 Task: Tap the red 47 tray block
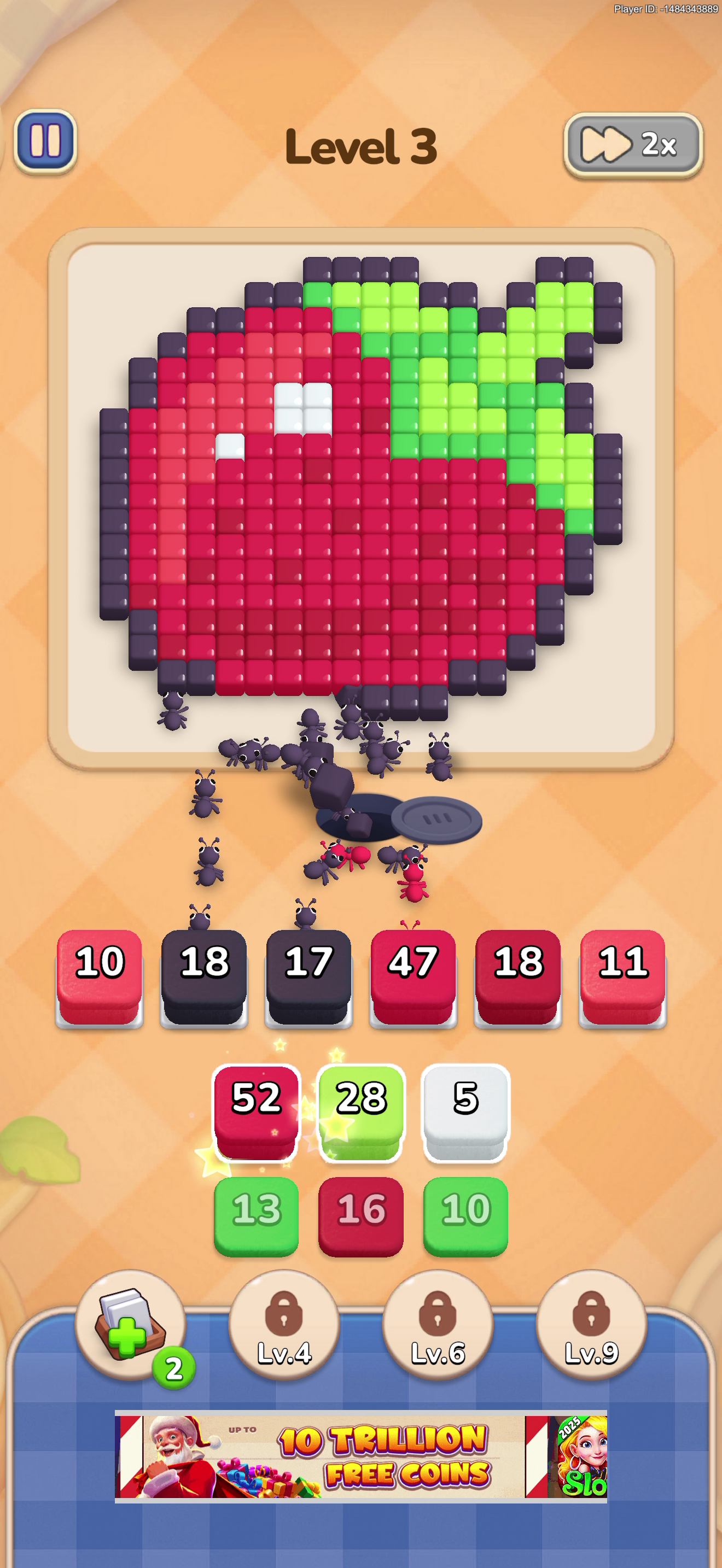click(x=414, y=978)
